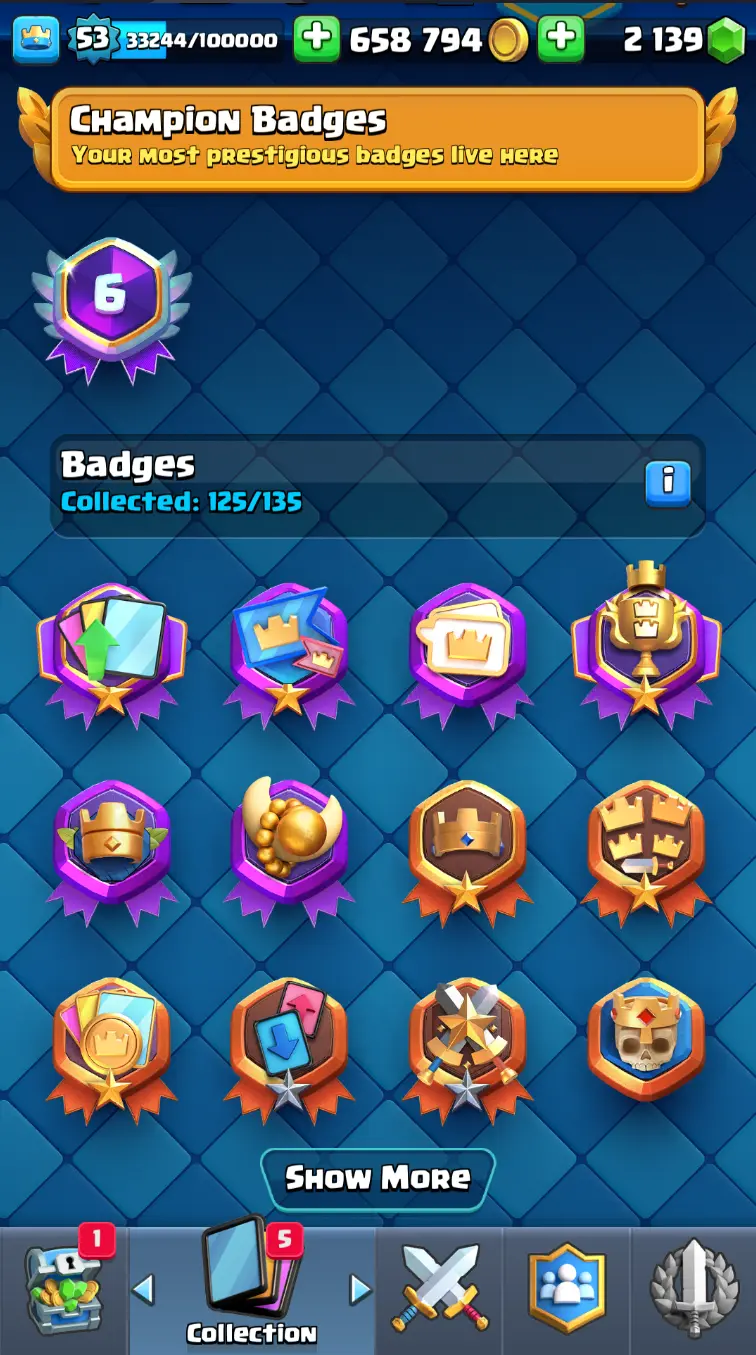Screen dimensions: 756x1355
Task: Open the blue crown profile icon
Action: point(36,40)
